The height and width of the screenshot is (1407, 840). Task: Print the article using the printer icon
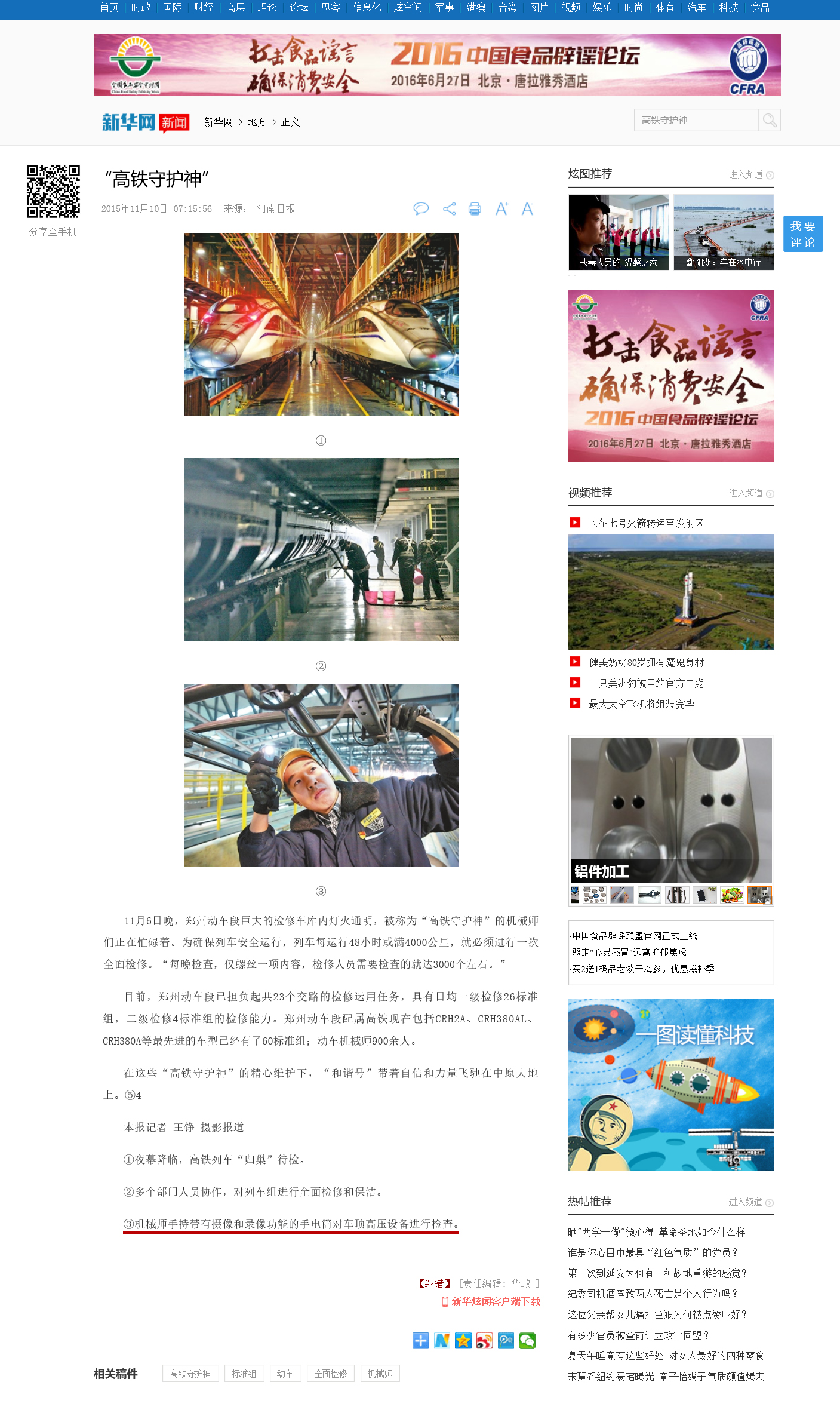click(475, 208)
